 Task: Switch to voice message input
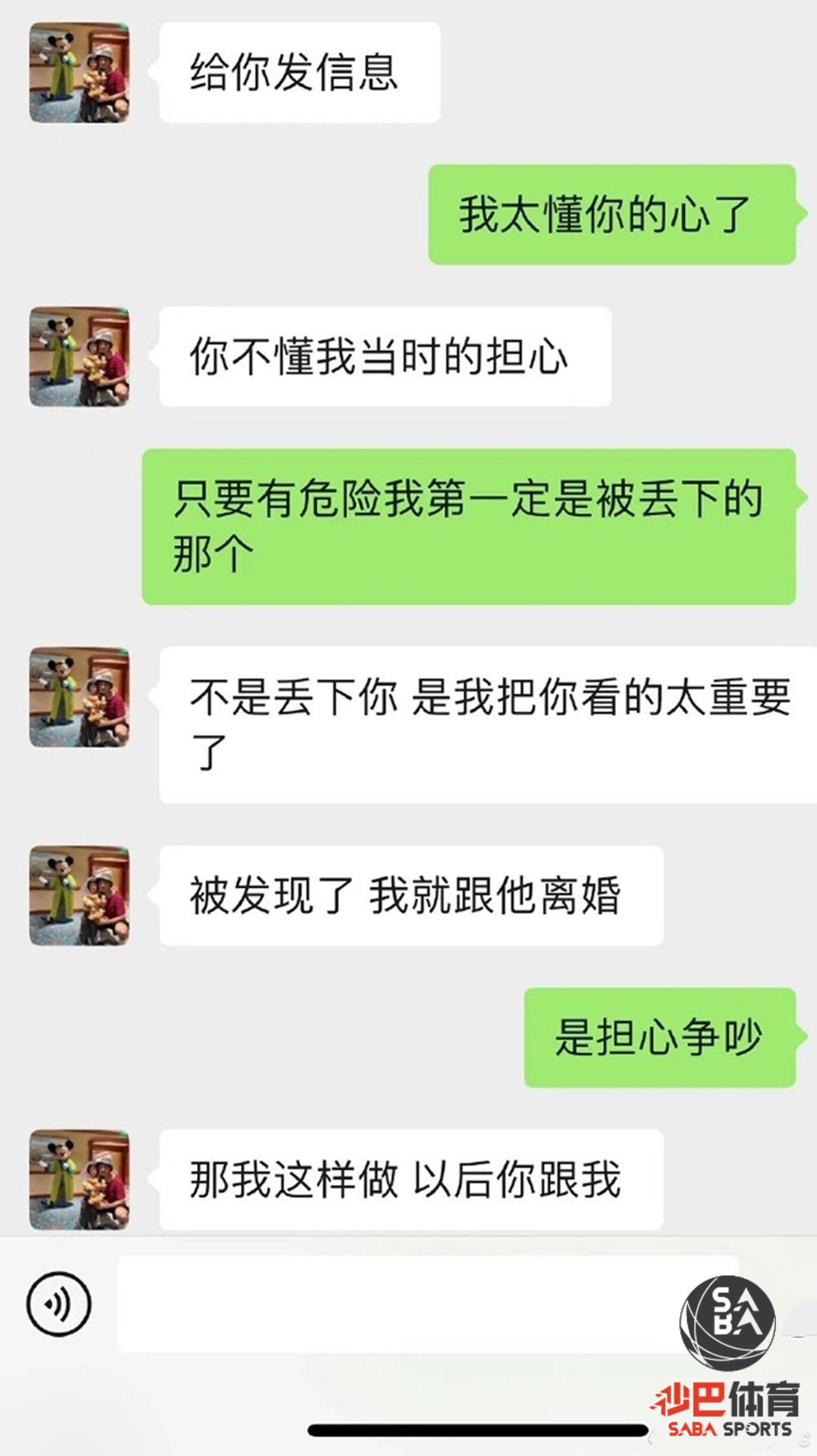58,1304
